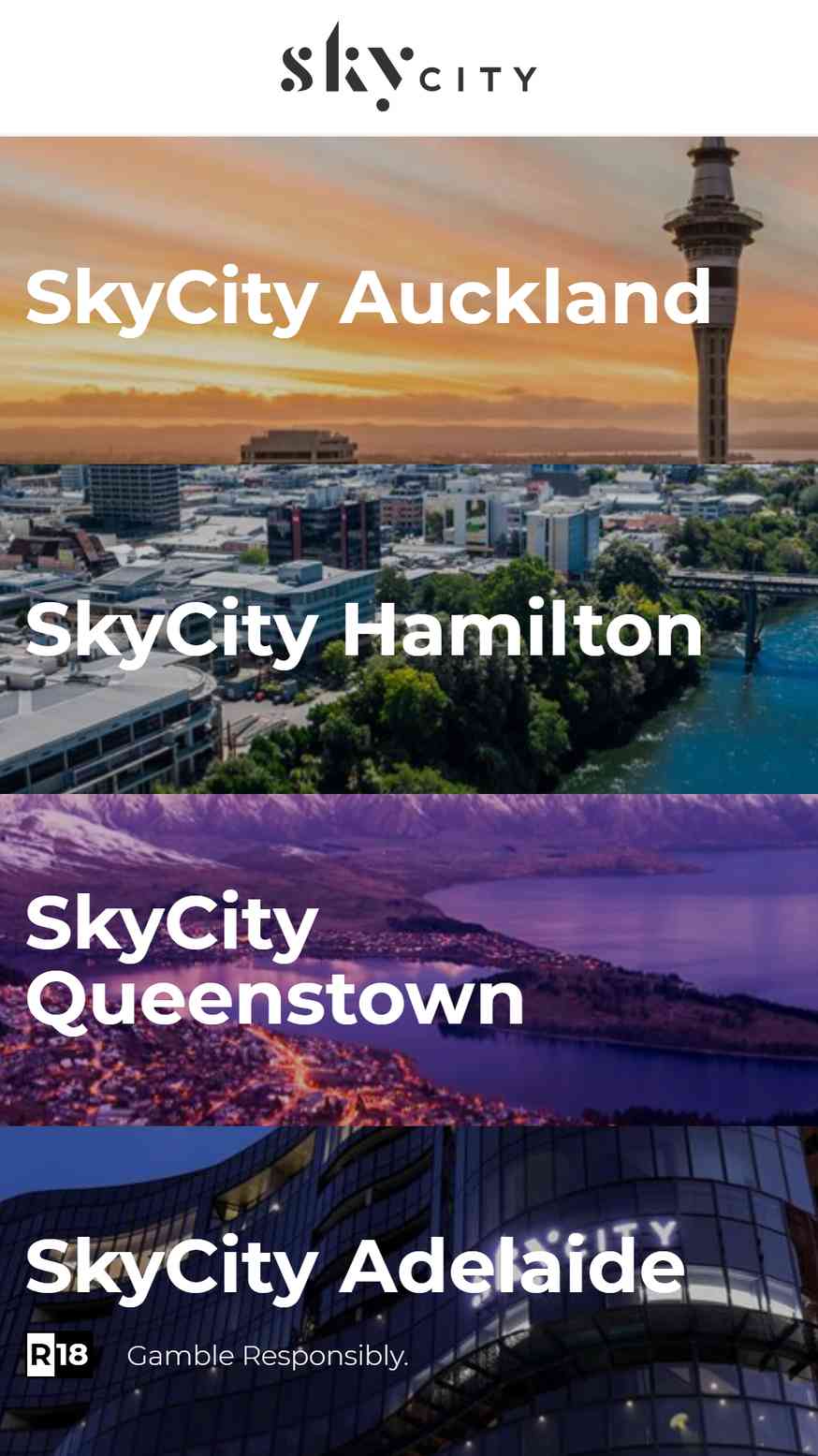Open the SkyCity Auckland tile
The width and height of the screenshot is (818, 1456).
coord(409,301)
